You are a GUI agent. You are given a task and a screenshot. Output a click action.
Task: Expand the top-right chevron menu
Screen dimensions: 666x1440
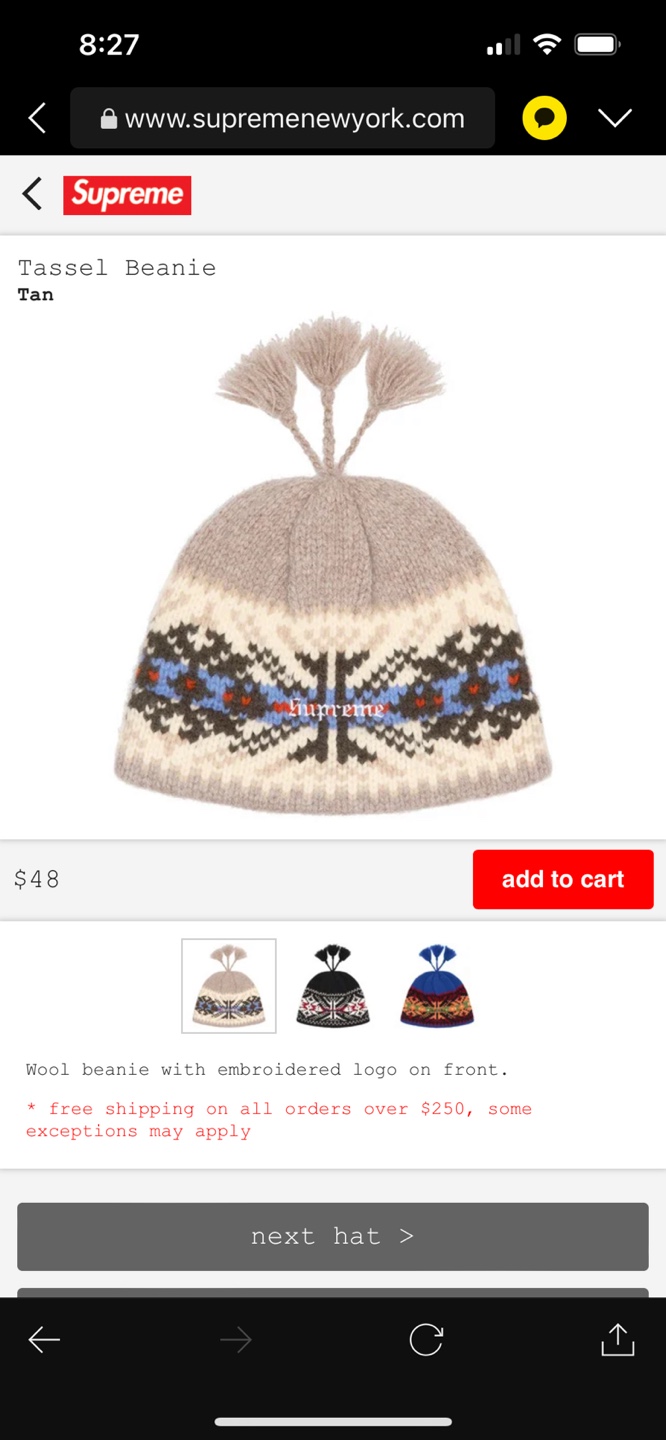coord(614,118)
